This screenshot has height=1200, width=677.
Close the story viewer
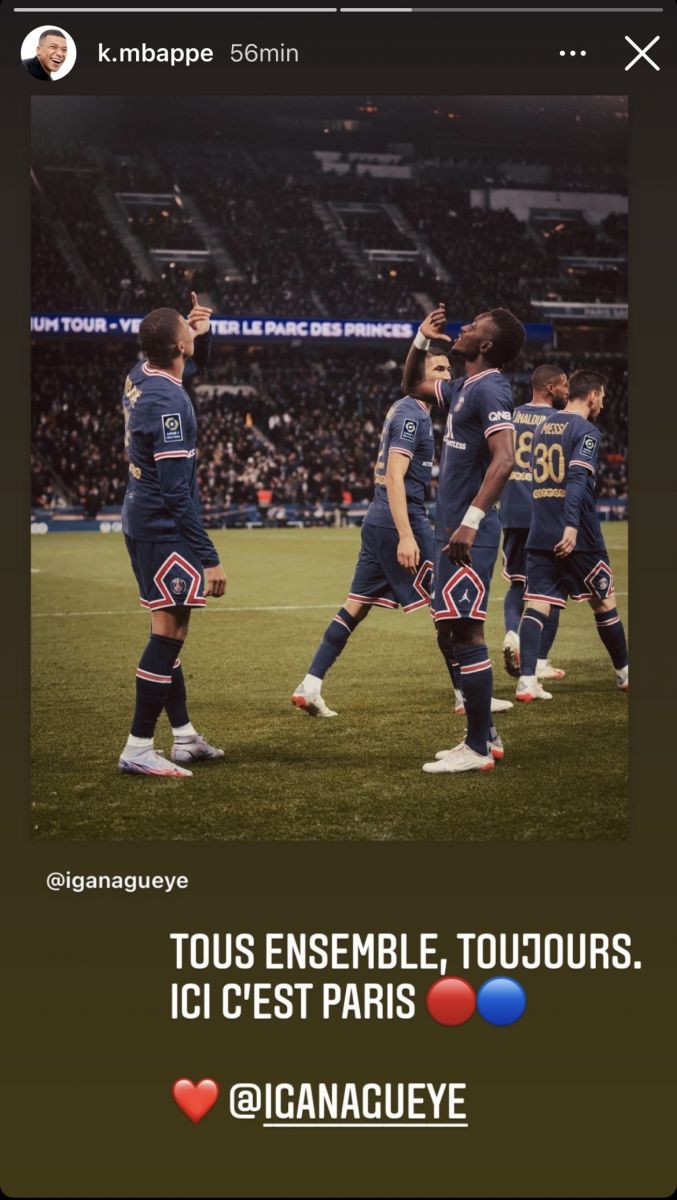pos(642,53)
